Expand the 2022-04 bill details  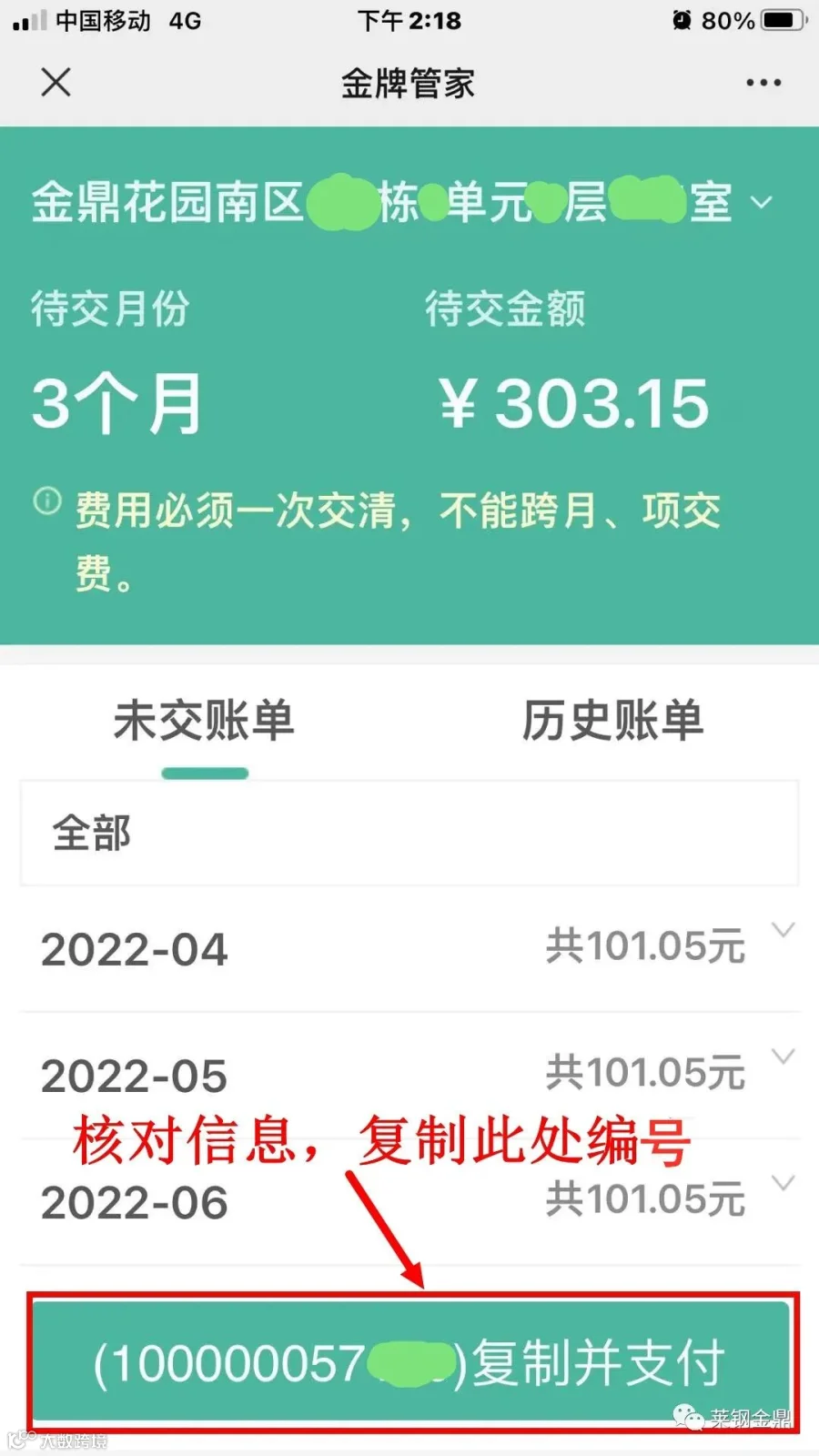409,948
